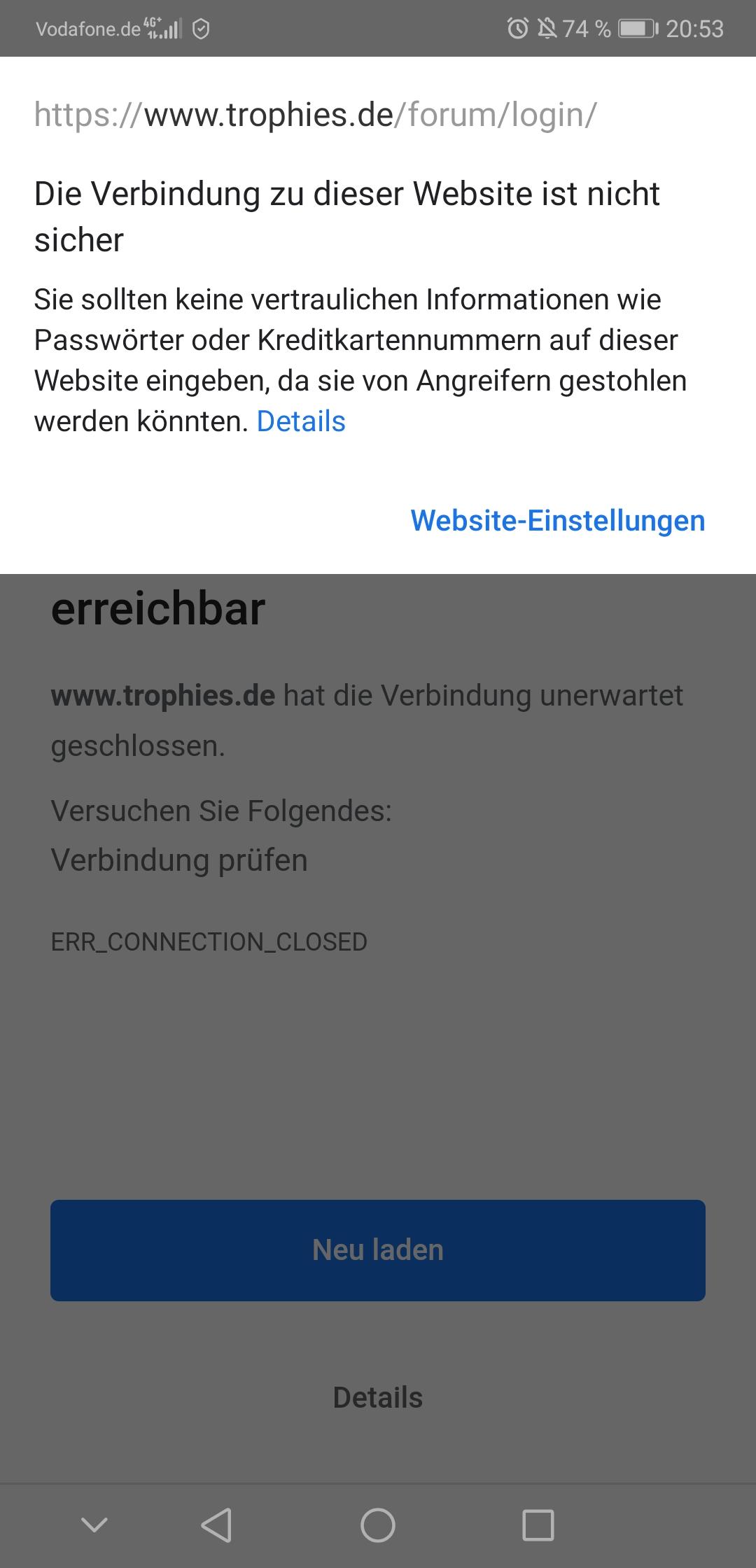This screenshot has width=756, height=1568.
Task: Open the blue Details link in the security popup
Action: tap(301, 421)
